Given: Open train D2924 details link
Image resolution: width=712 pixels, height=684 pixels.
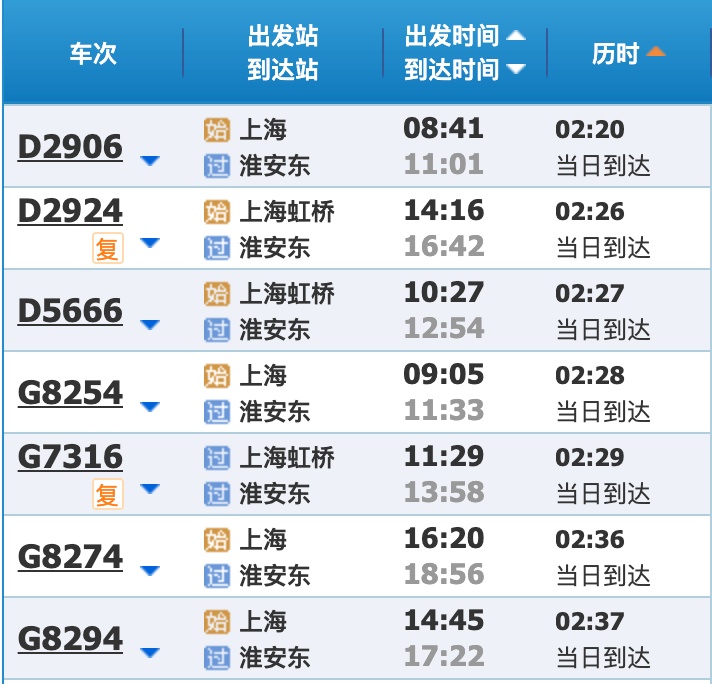Looking at the screenshot, I should click(70, 211).
